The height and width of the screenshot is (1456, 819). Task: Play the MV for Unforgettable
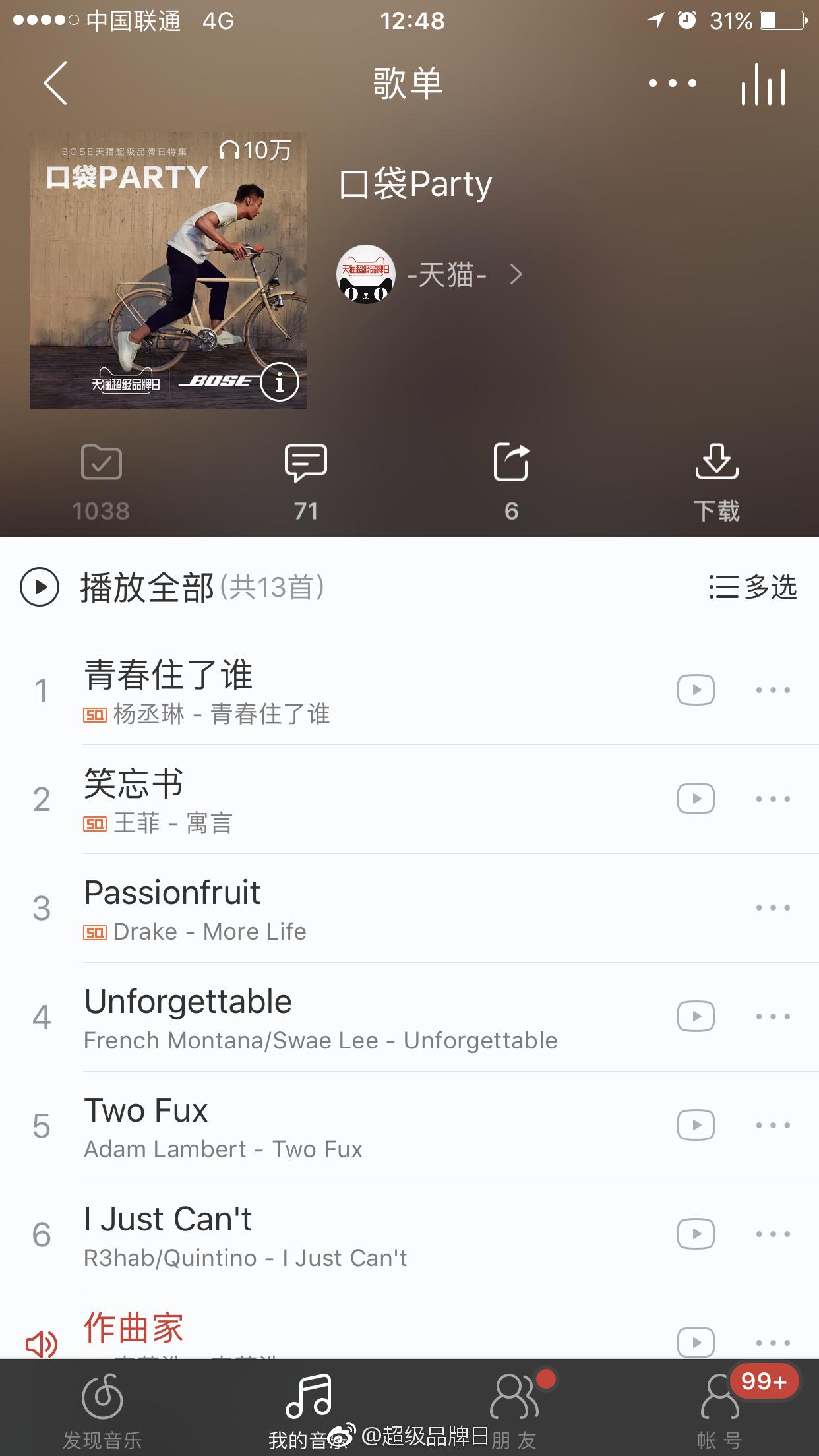696,1016
